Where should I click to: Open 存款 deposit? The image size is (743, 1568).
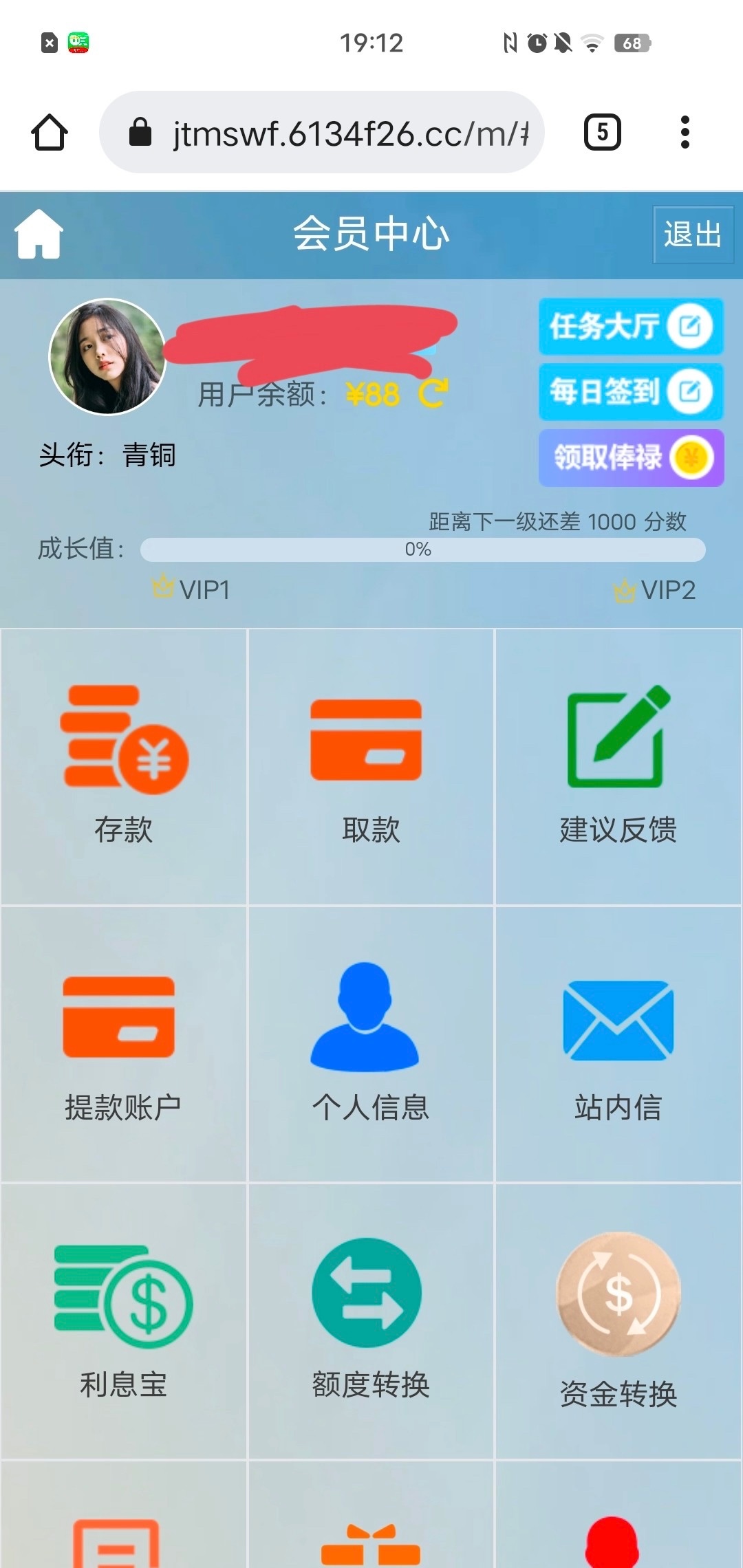point(124,766)
